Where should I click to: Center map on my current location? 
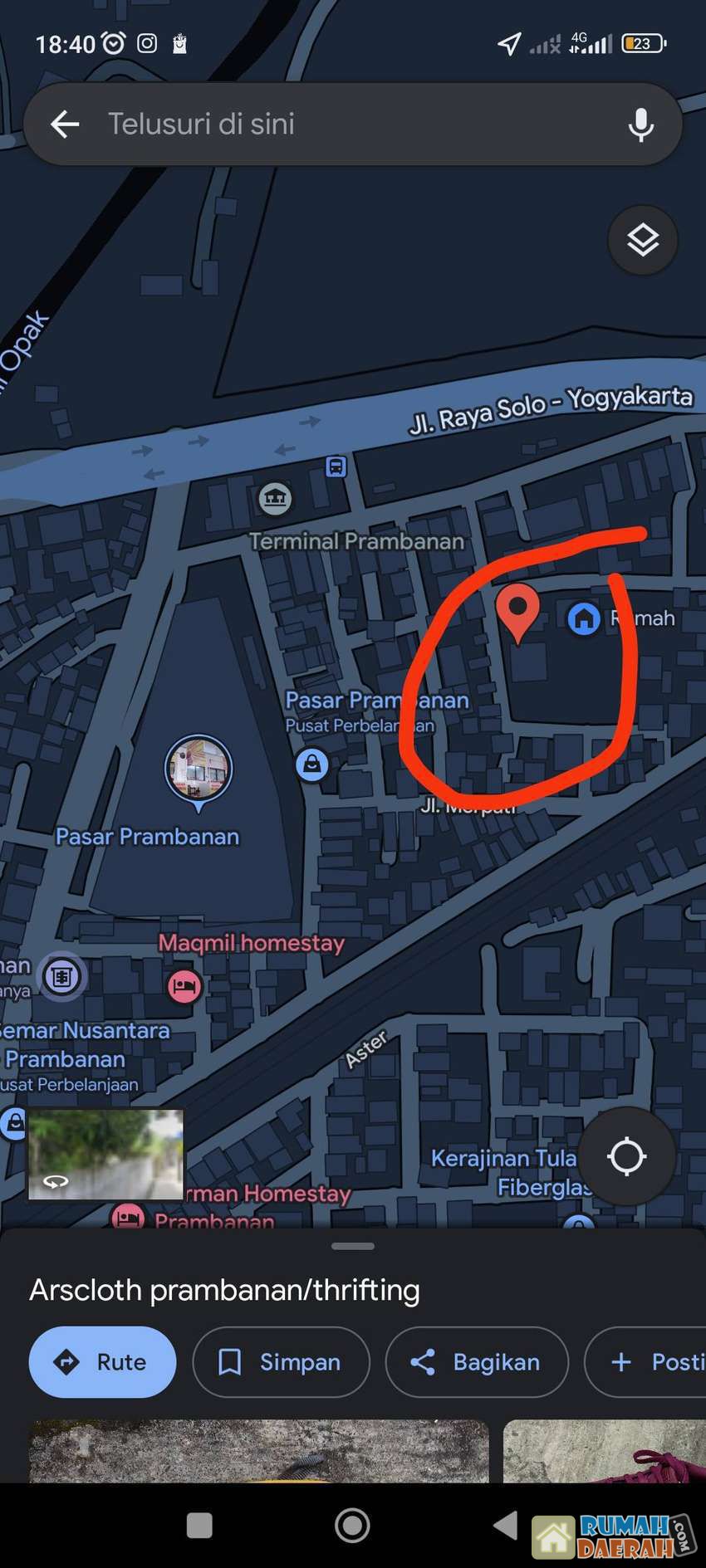[626, 1156]
